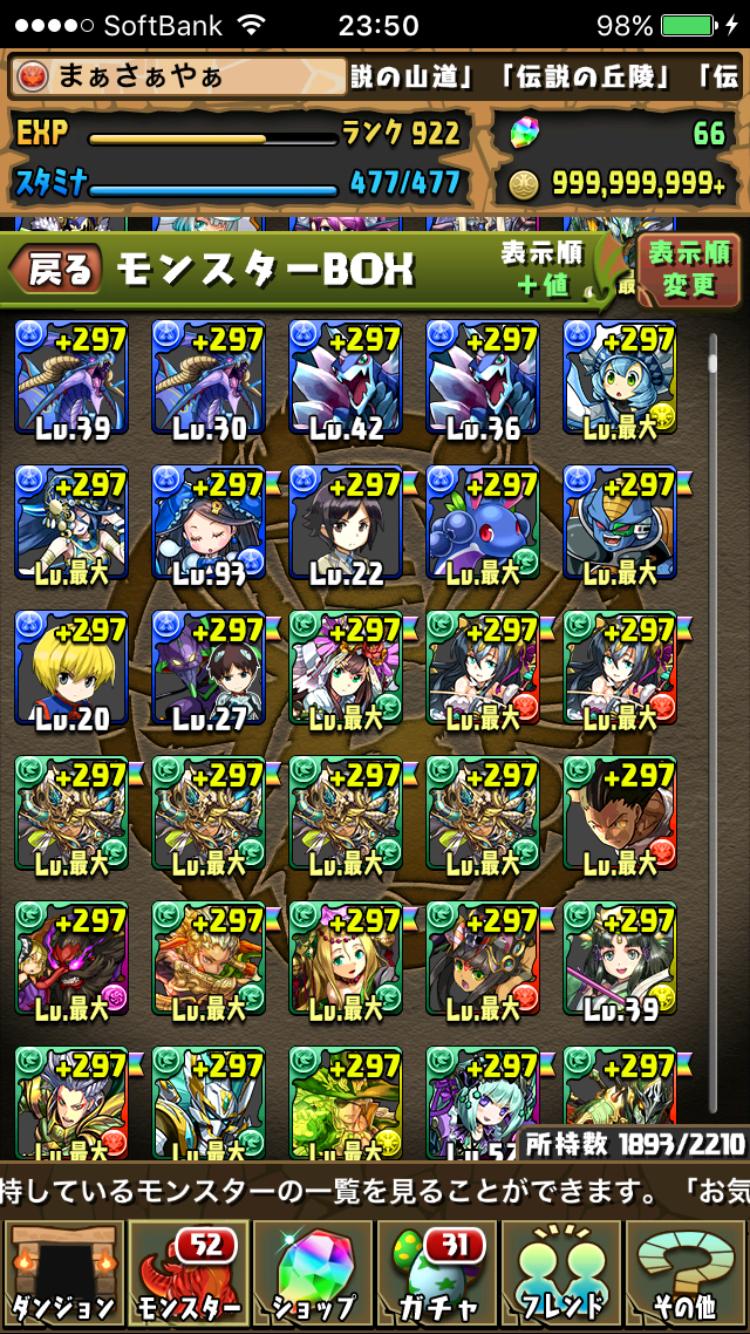Tap the 戻る back button
Viewport: 750px width, 1334px height.
tap(58, 269)
